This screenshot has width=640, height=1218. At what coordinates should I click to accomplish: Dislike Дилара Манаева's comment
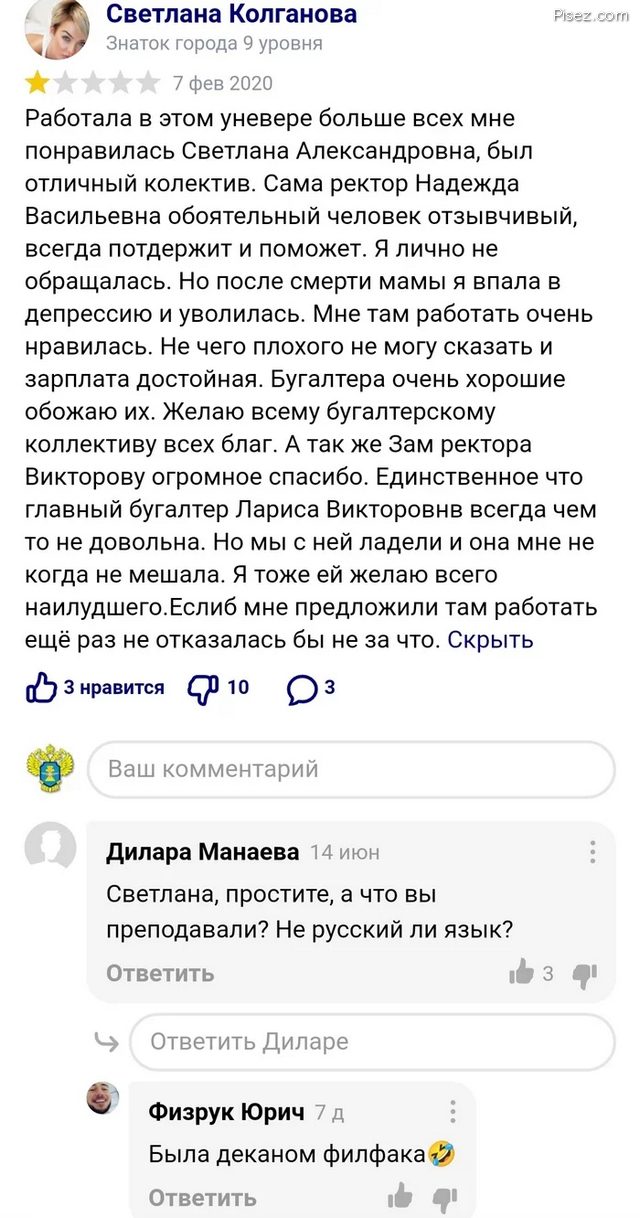pyautogui.click(x=584, y=974)
